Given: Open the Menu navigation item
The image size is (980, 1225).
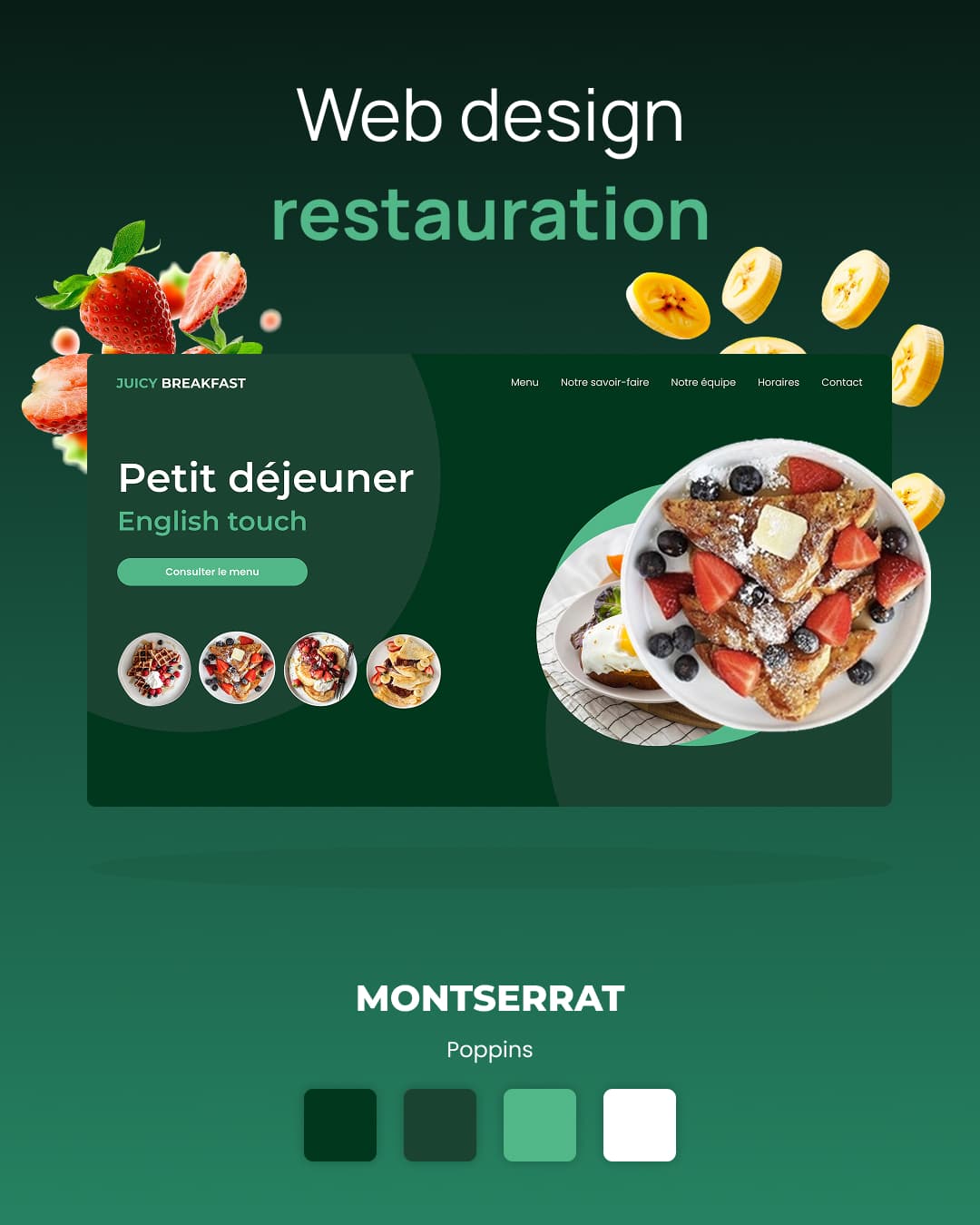Looking at the screenshot, I should (524, 382).
